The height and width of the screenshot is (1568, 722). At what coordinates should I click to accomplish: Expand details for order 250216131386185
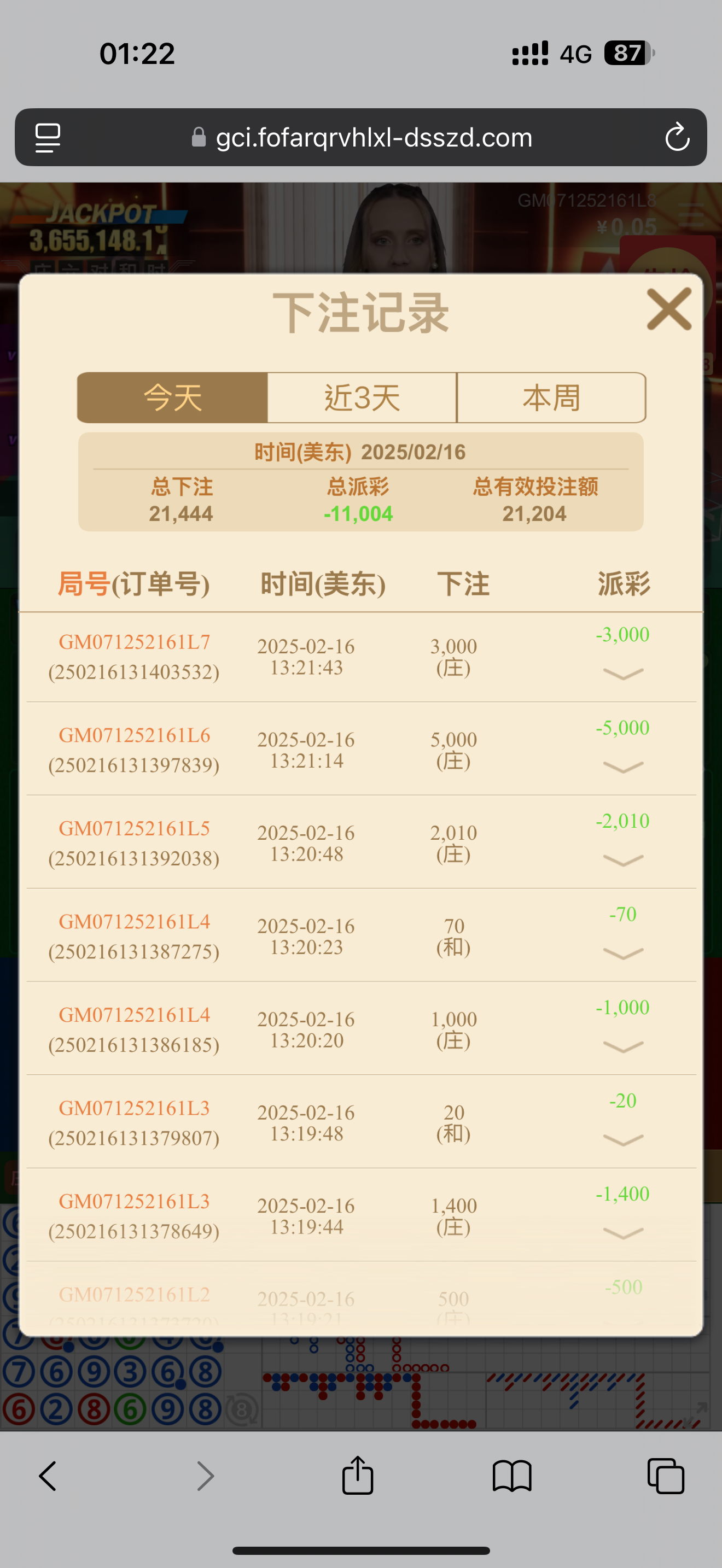[x=623, y=1046]
